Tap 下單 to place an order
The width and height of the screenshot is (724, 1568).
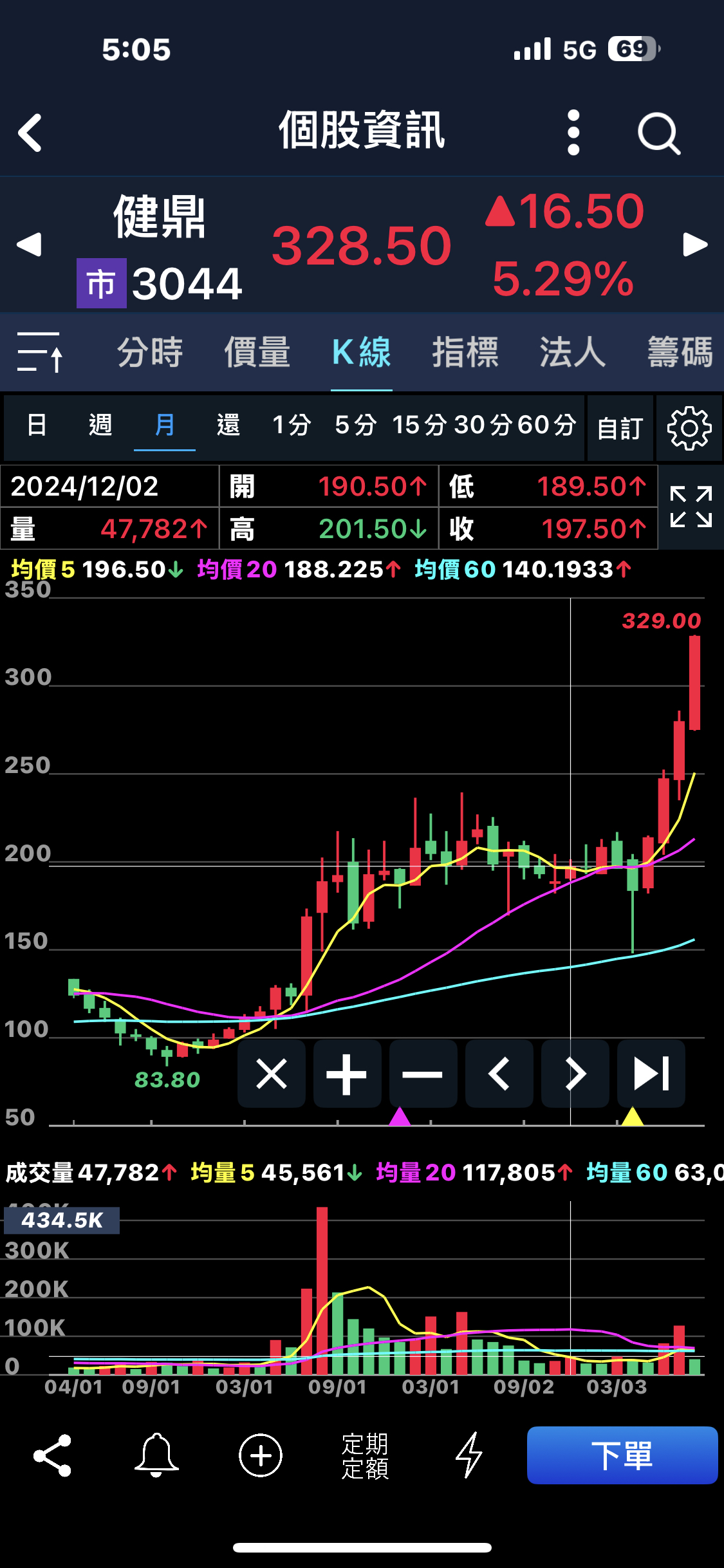click(x=622, y=1455)
